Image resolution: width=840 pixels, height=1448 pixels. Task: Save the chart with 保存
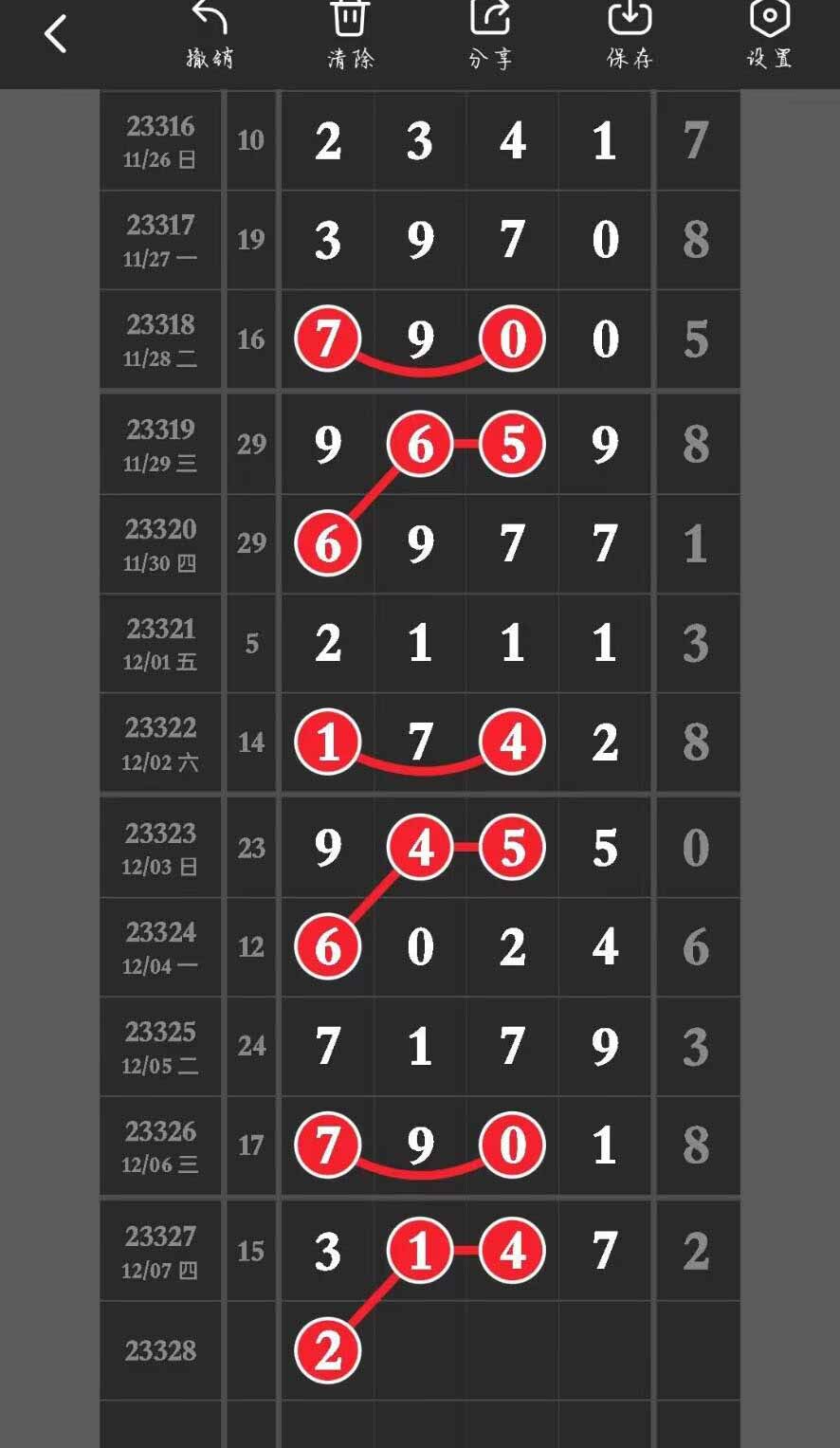coord(630,35)
